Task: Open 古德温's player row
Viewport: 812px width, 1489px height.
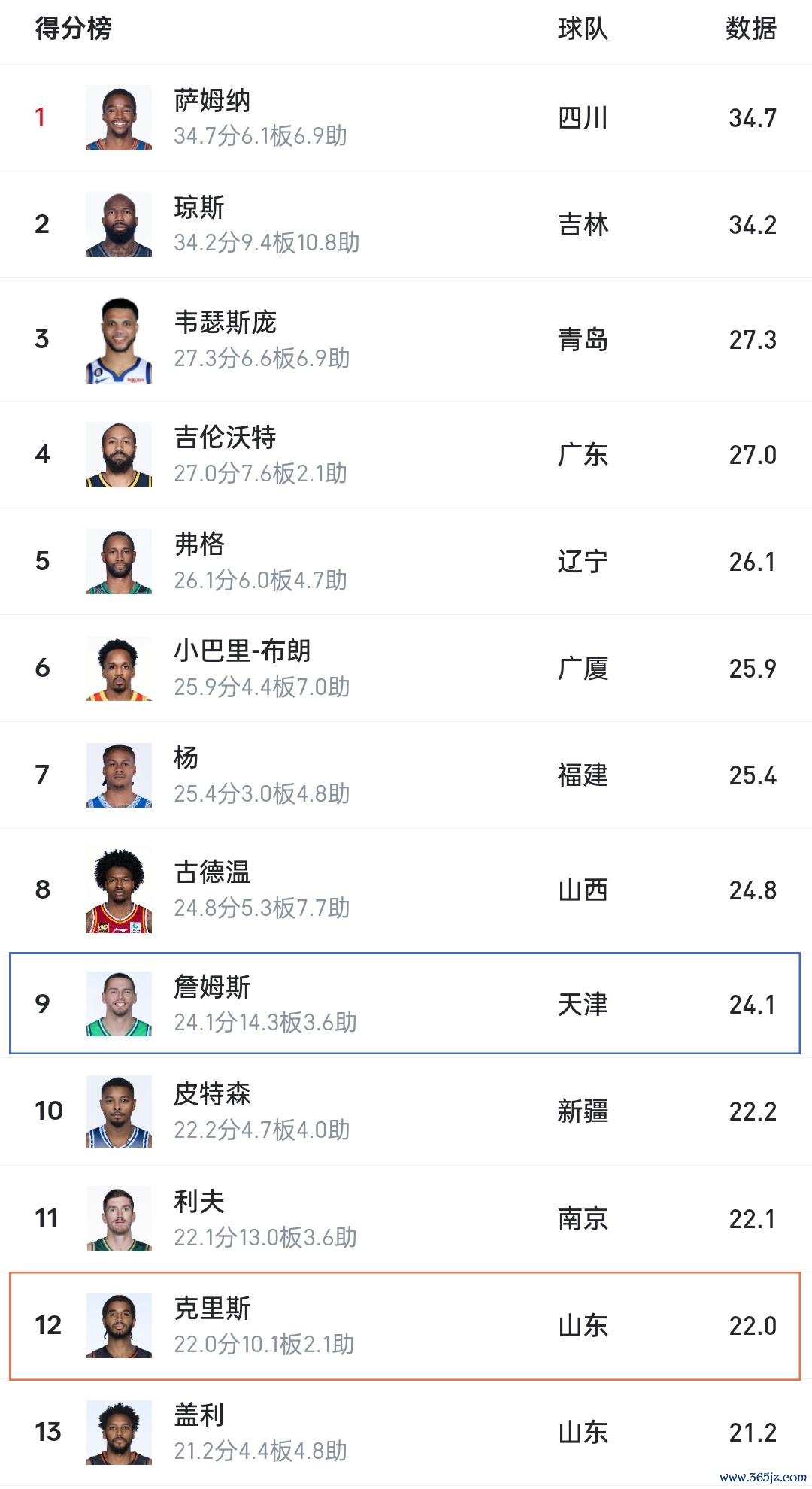Action: point(406,890)
